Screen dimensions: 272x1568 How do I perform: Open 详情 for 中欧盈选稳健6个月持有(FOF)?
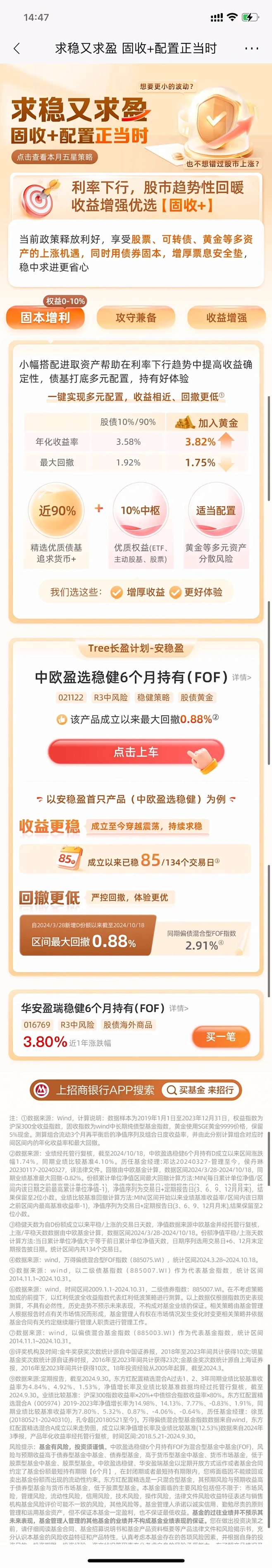(x=241, y=677)
